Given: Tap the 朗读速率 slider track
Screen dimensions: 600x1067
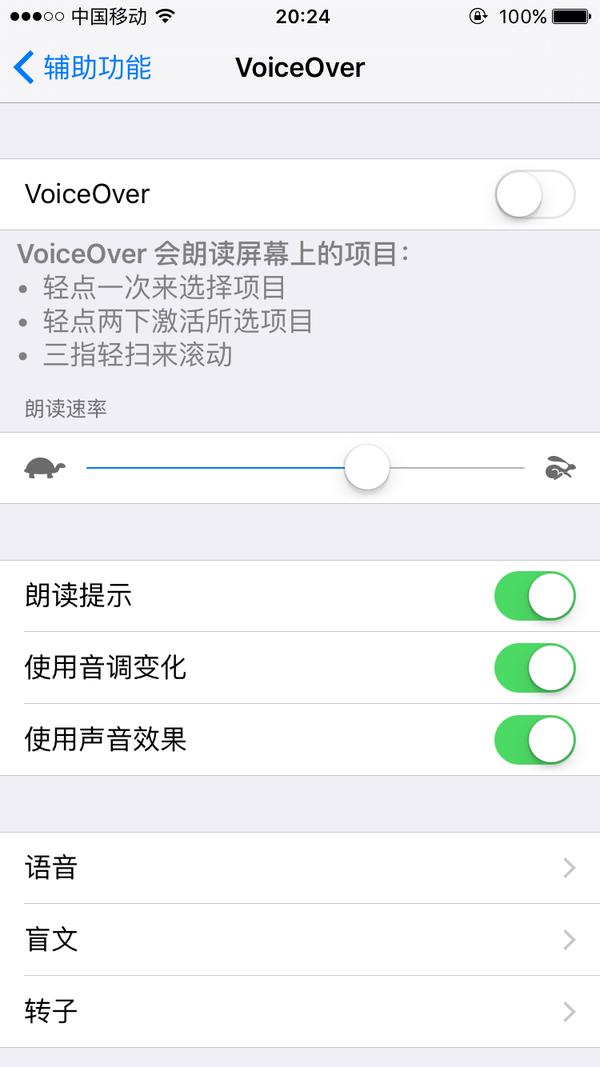Looking at the screenshot, I should (305, 468).
